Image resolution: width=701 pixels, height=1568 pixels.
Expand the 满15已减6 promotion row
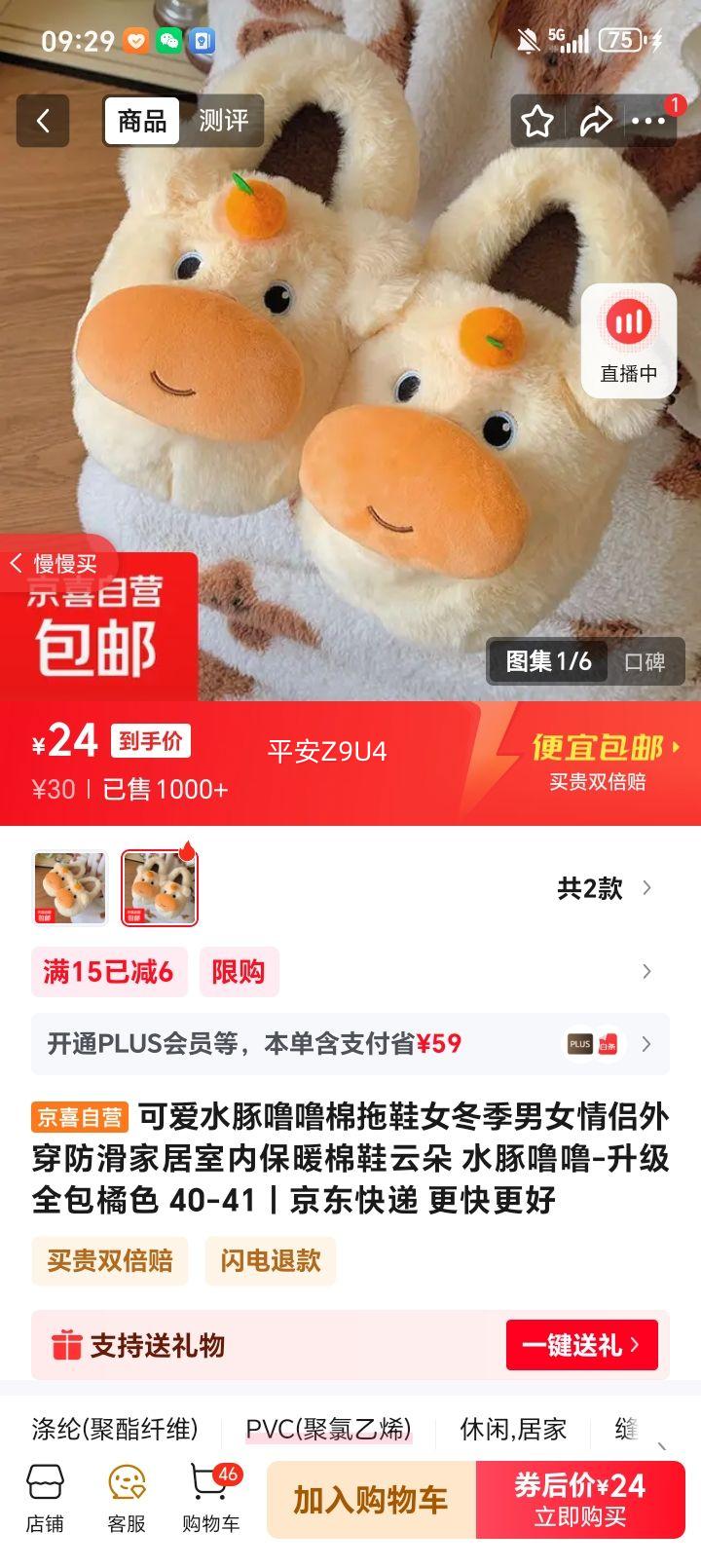[108, 971]
